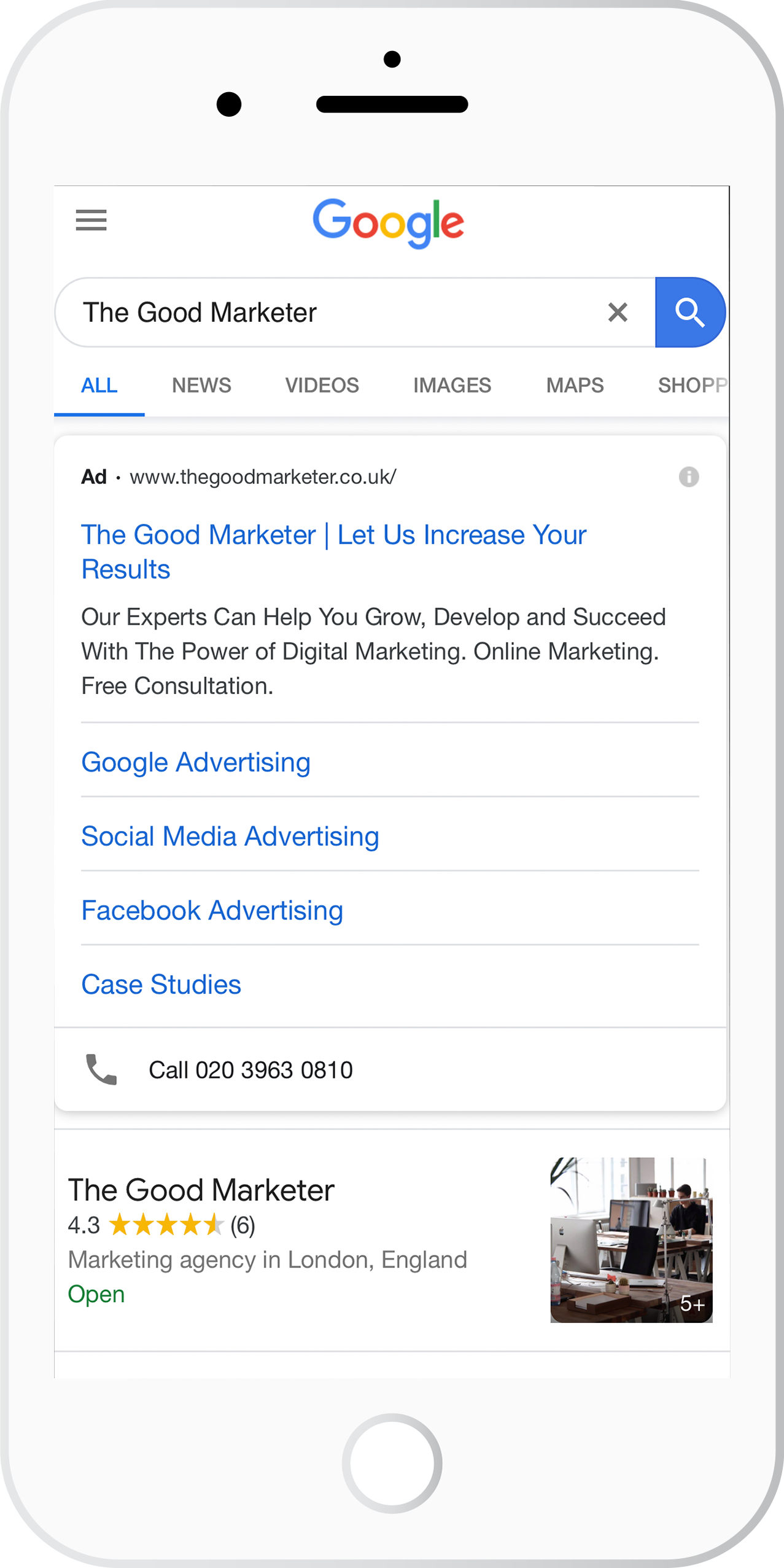
Task: Switch to the News tab
Action: point(201,385)
